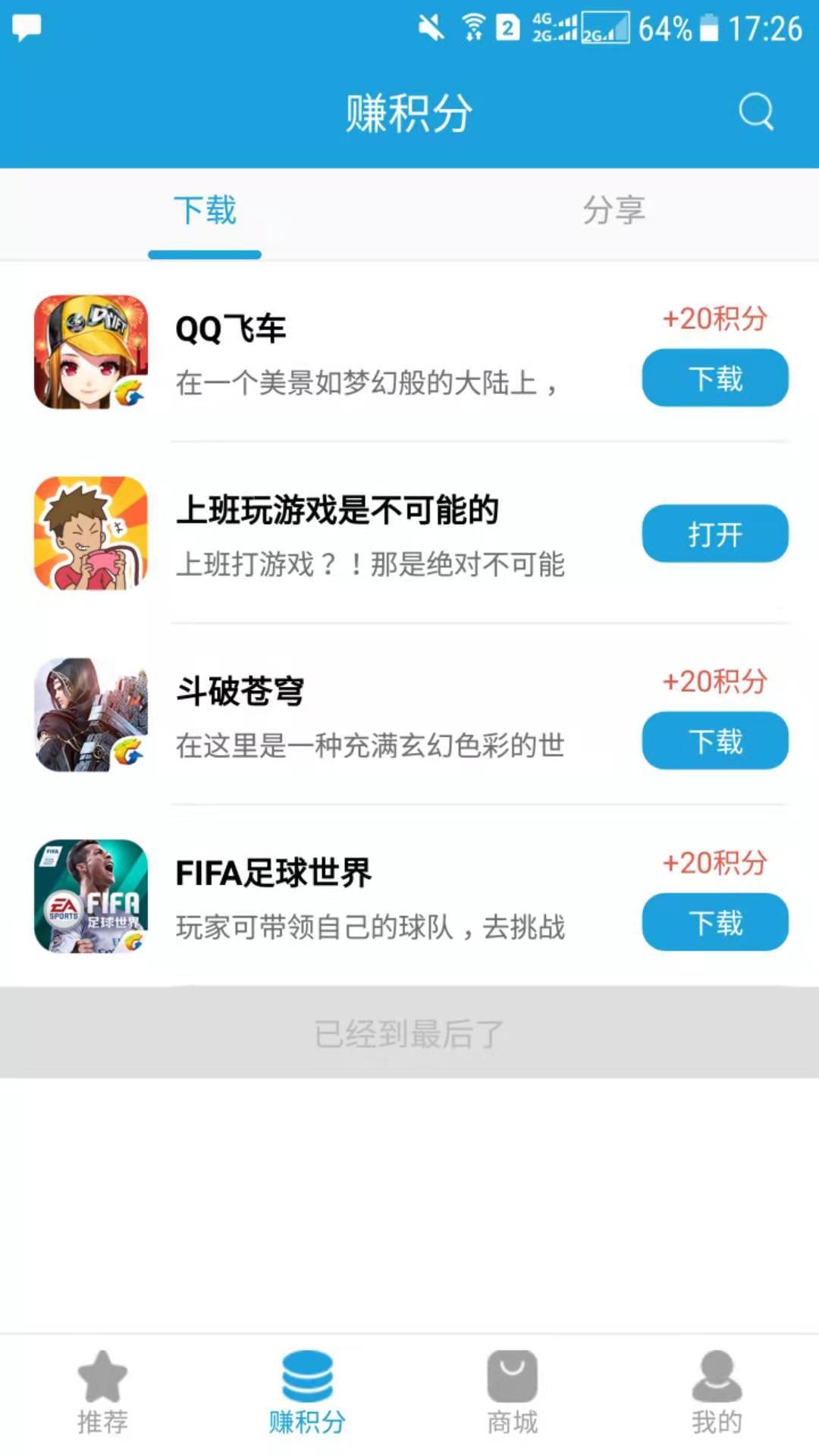The height and width of the screenshot is (1456, 819).
Task: Select the 赚积分 bottom tab
Action: tap(307, 1392)
